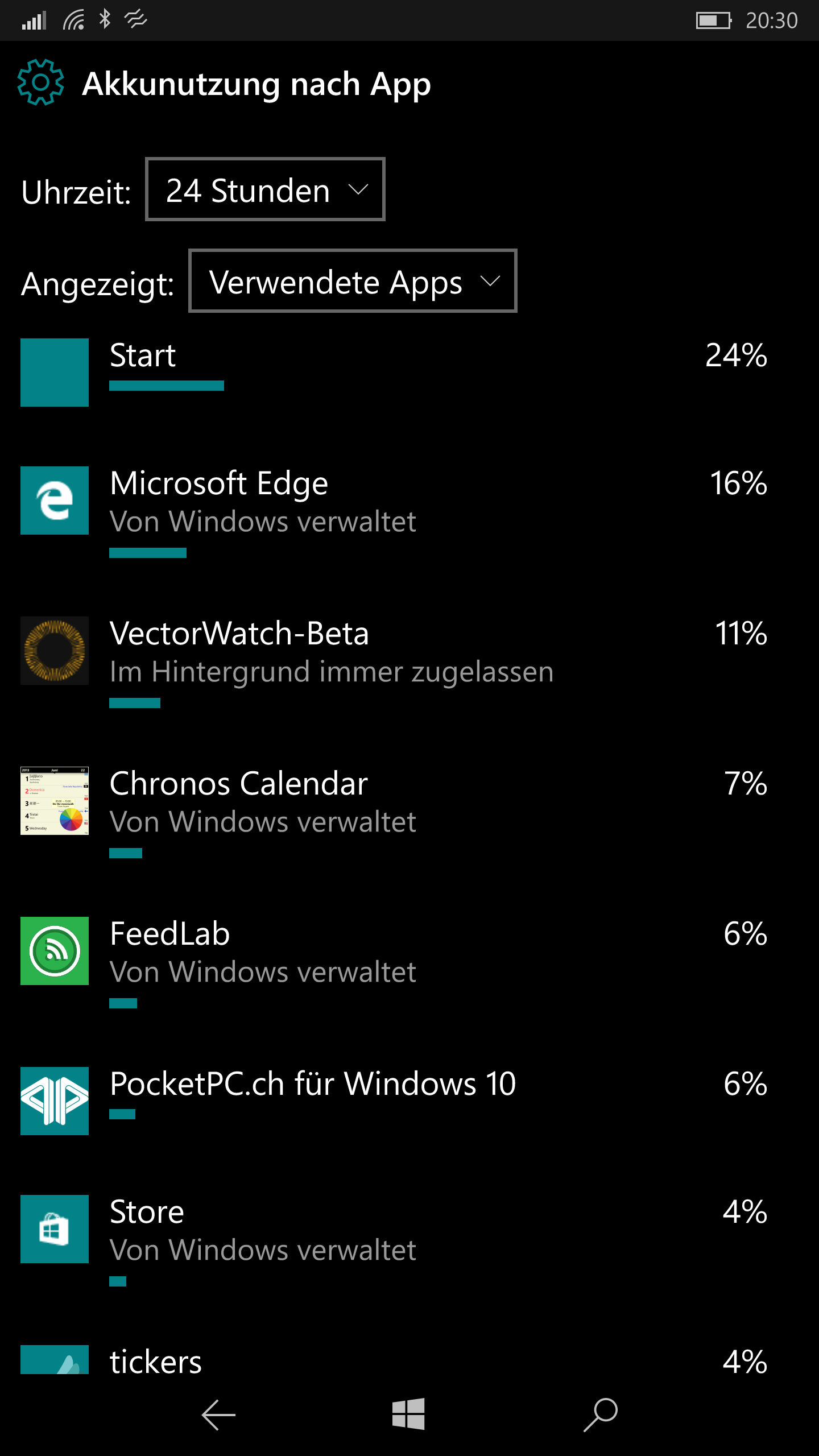Open search from the navigation bar

coord(601,1414)
